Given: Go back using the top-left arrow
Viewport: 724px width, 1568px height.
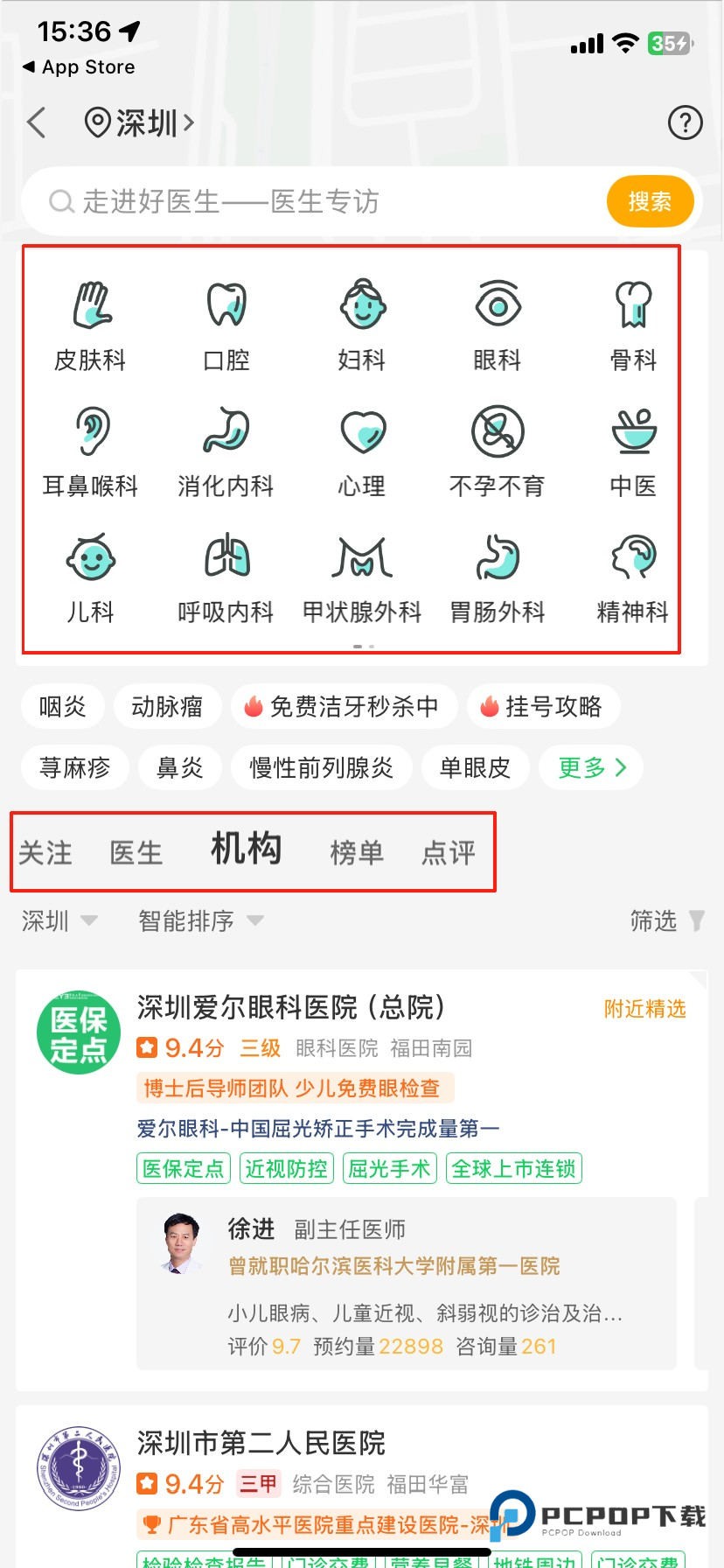Looking at the screenshot, I should point(37,122).
